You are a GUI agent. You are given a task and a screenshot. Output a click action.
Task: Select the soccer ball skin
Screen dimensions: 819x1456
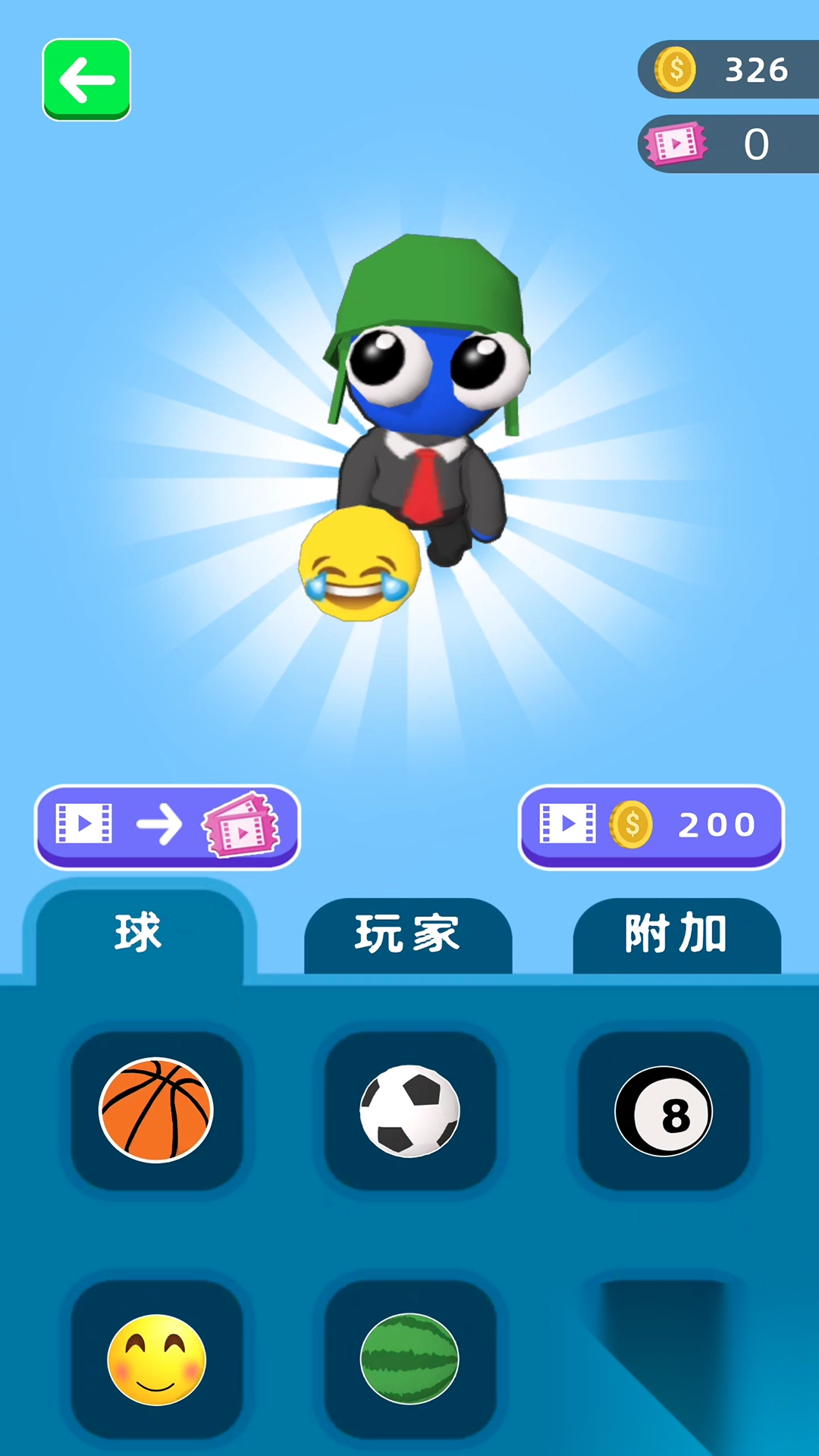pos(409,1111)
